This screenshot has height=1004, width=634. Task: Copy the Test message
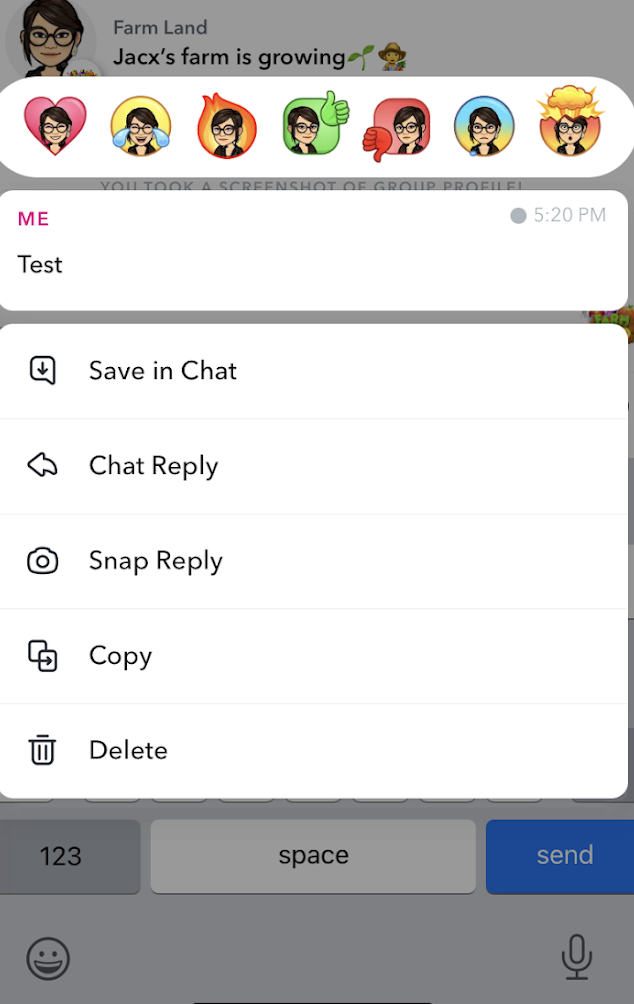coord(120,656)
